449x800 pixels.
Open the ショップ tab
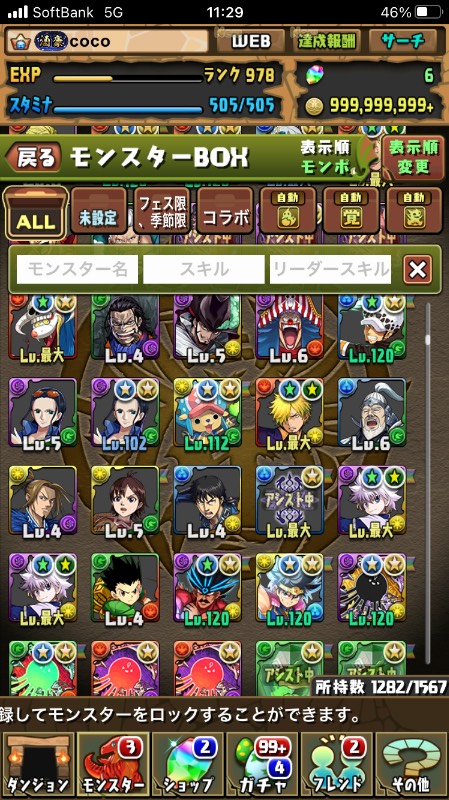coord(187,765)
